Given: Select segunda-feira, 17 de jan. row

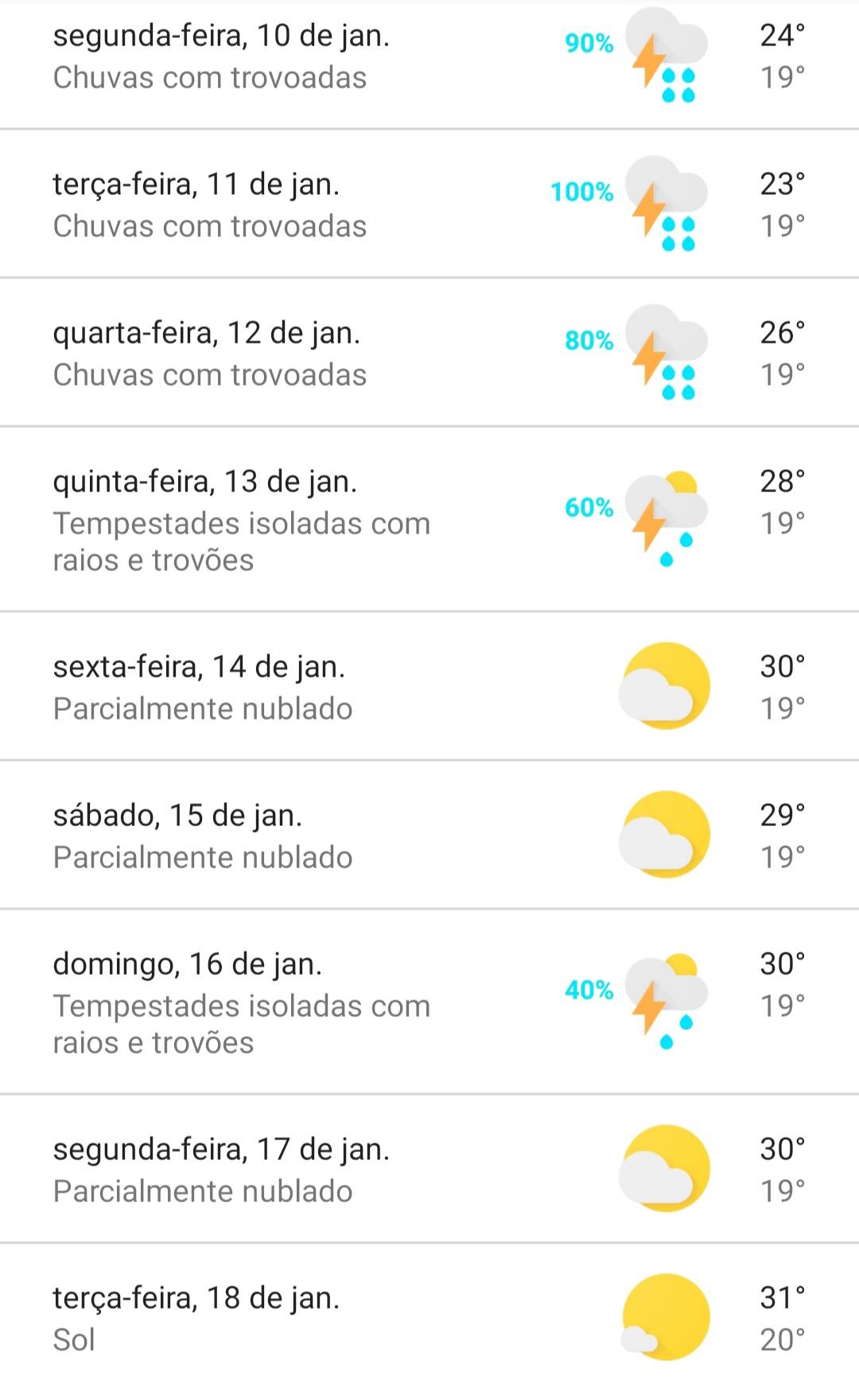Looking at the screenshot, I should click(x=429, y=1169).
